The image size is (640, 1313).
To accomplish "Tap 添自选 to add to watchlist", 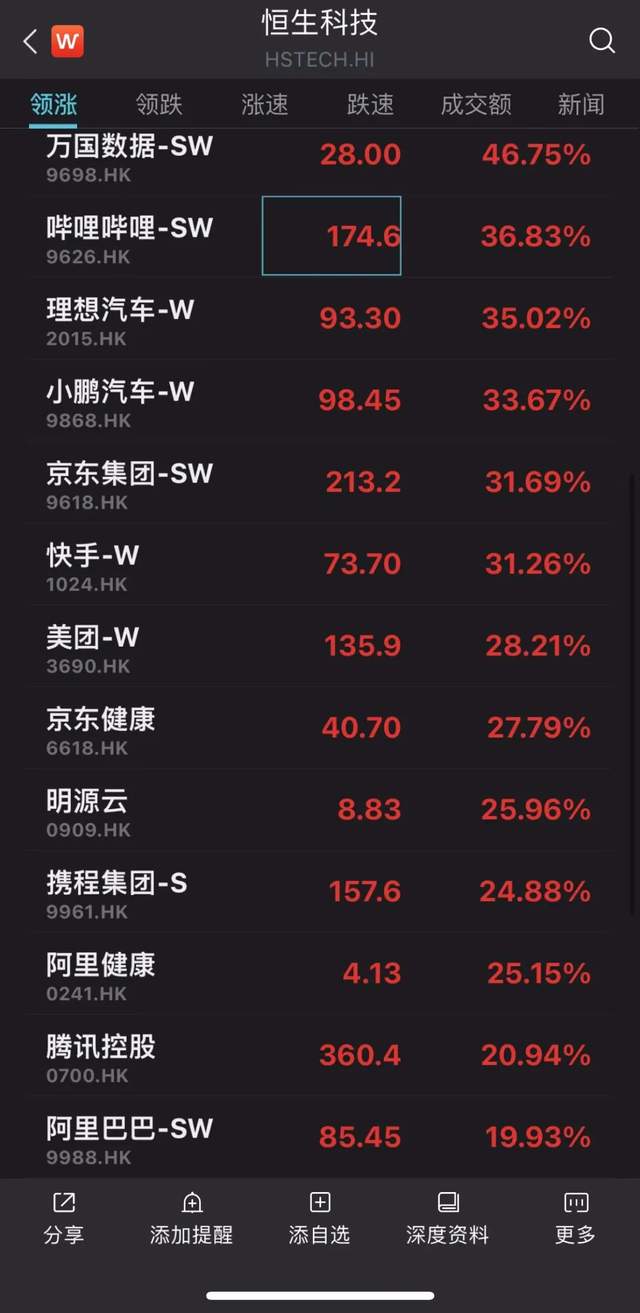I will pos(319,1217).
